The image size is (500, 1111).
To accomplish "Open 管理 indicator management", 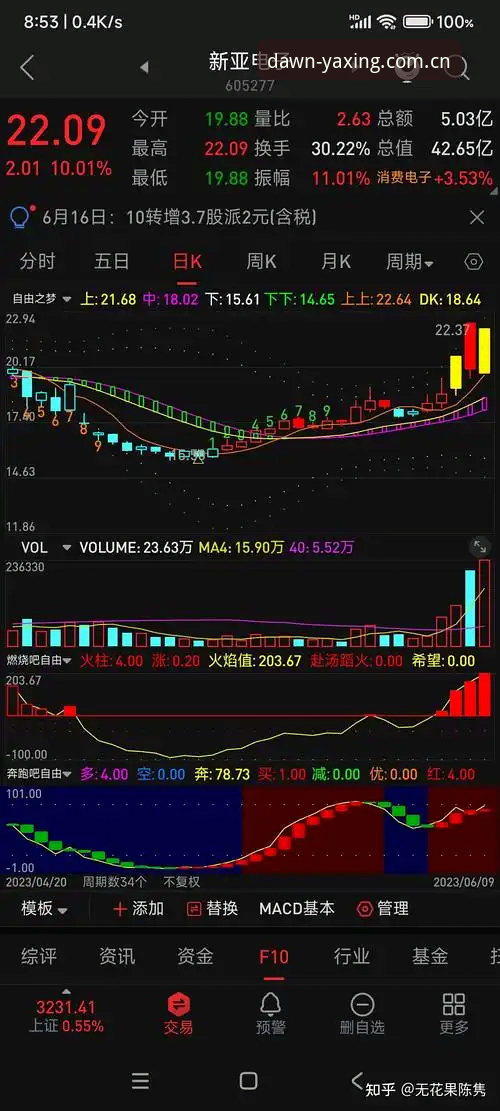I will point(383,909).
